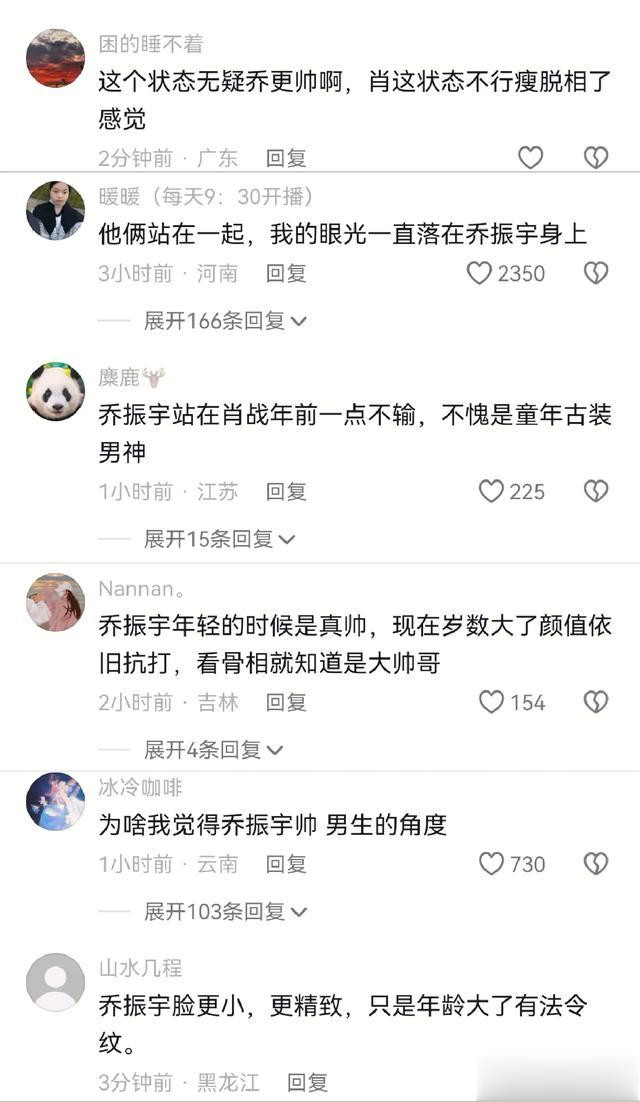Reply to 山水几程's comment
640x1102 pixels.
pos(307,1082)
